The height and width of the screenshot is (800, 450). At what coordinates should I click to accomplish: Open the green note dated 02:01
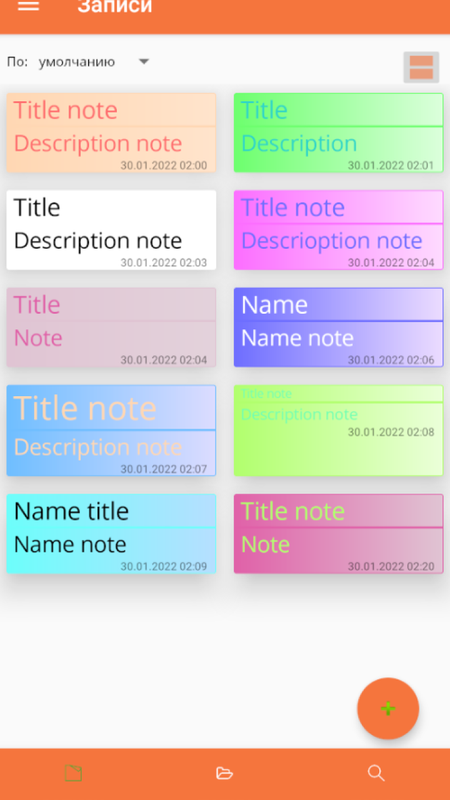339,133
